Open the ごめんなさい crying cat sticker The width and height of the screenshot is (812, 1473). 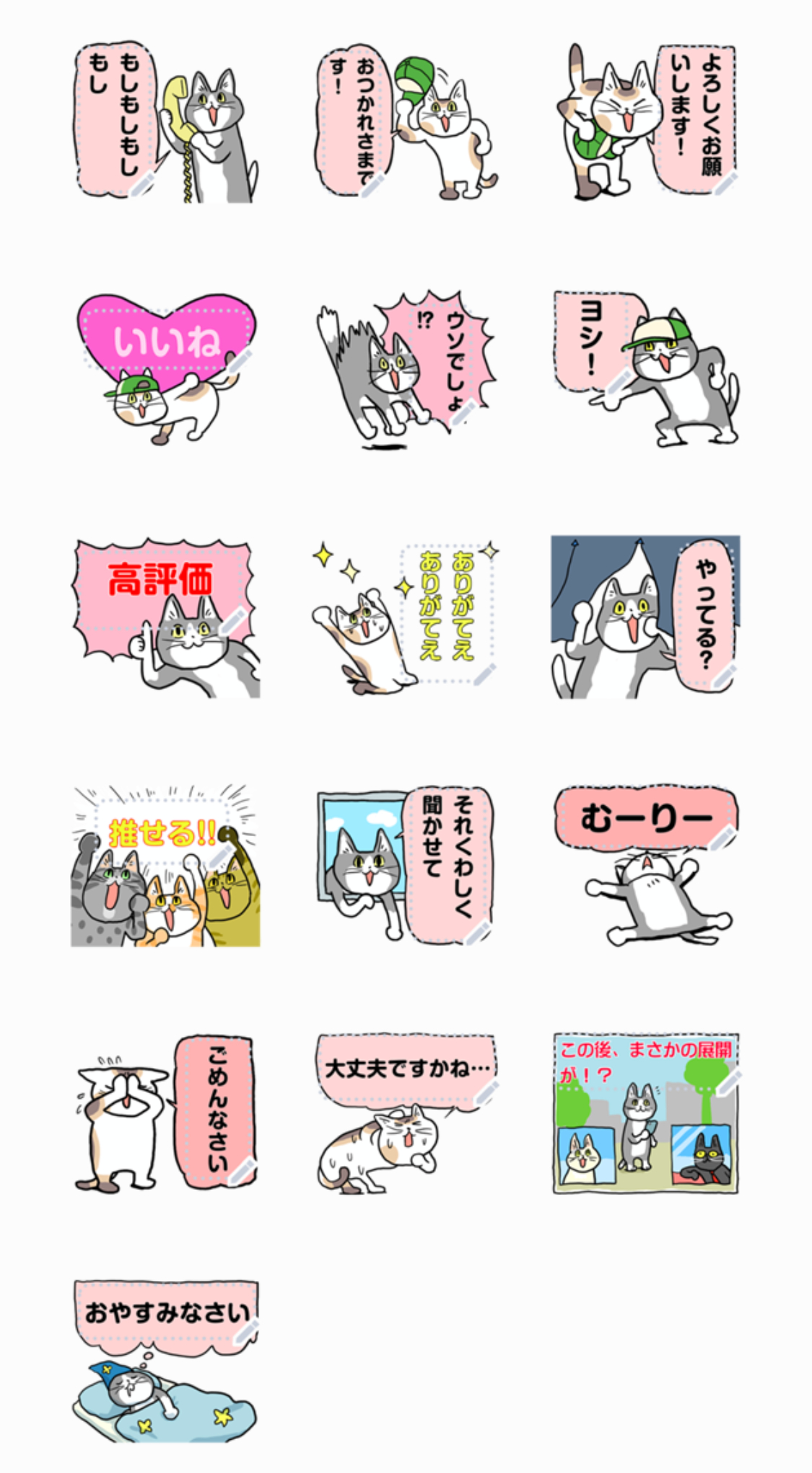coord(165,1113)
